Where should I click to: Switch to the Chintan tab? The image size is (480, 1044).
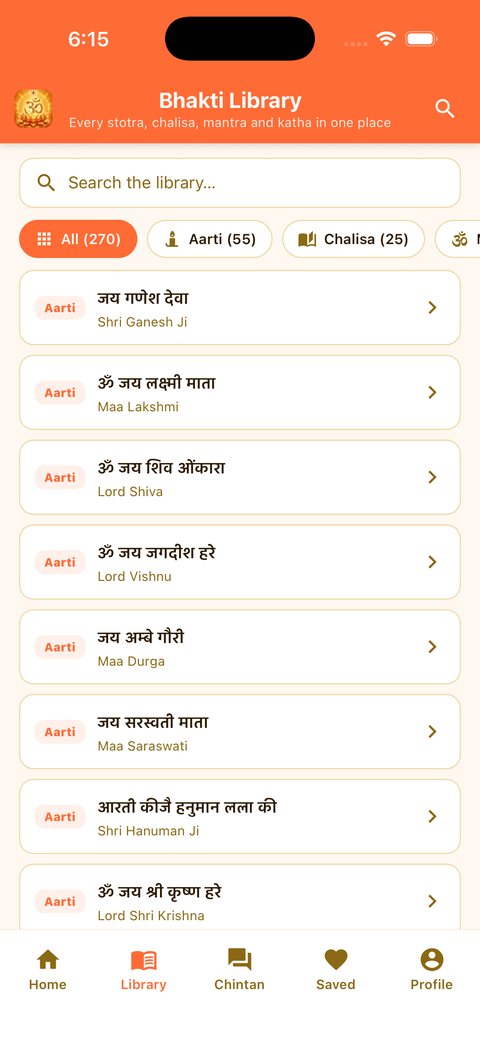(240, 969)
